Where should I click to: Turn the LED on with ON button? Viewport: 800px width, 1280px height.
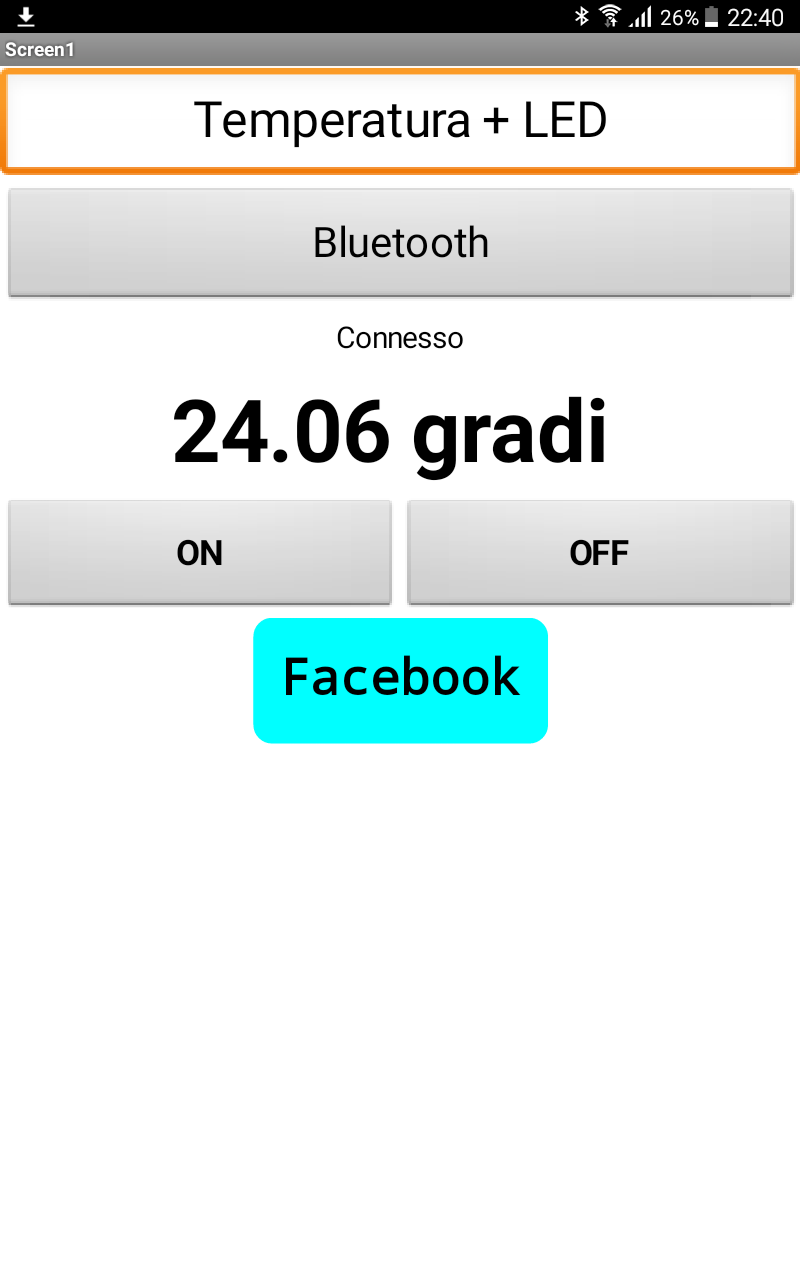tap(199, 552)
